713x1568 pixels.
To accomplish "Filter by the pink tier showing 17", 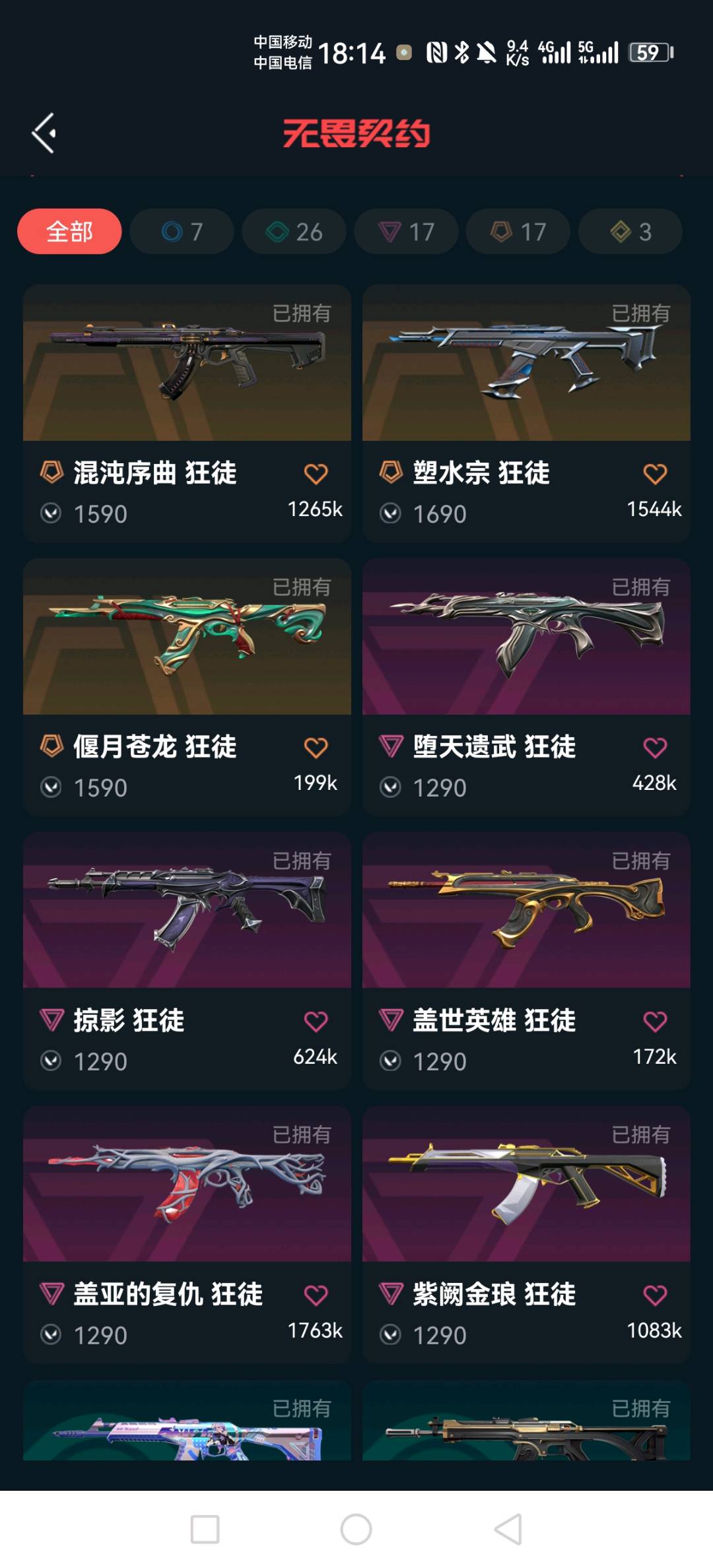I will point(406,232).
